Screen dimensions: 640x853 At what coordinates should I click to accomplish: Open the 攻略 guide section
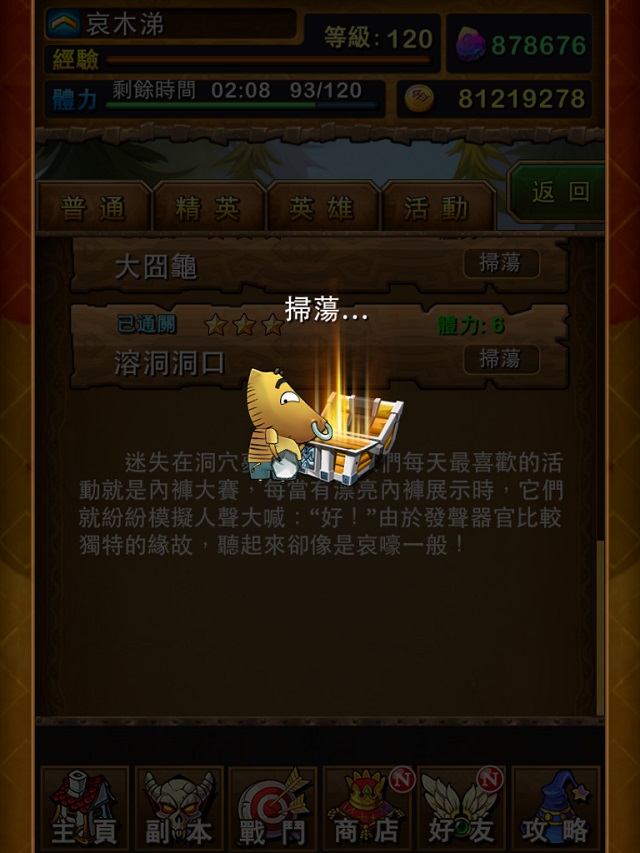(556, 809)
